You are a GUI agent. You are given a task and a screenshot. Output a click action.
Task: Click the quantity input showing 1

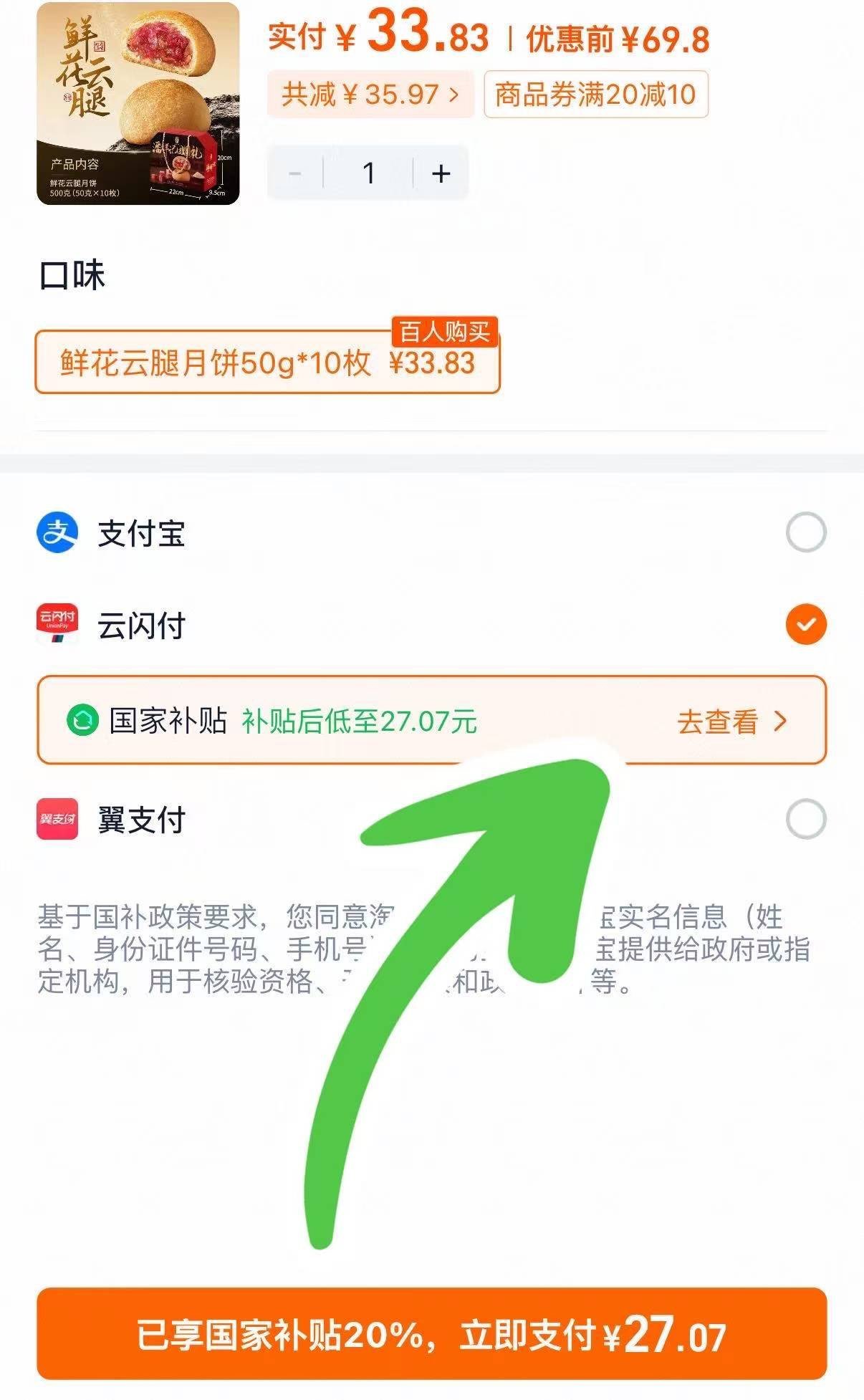pos(369,171)
